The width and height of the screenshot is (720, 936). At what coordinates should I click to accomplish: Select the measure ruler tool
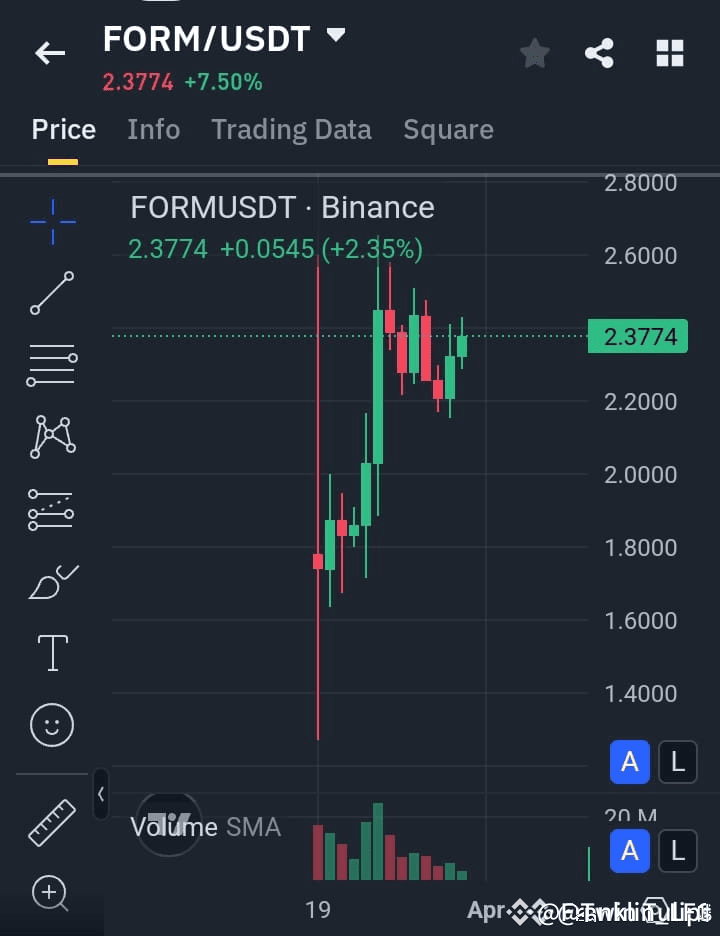click(x=50, y=823)
